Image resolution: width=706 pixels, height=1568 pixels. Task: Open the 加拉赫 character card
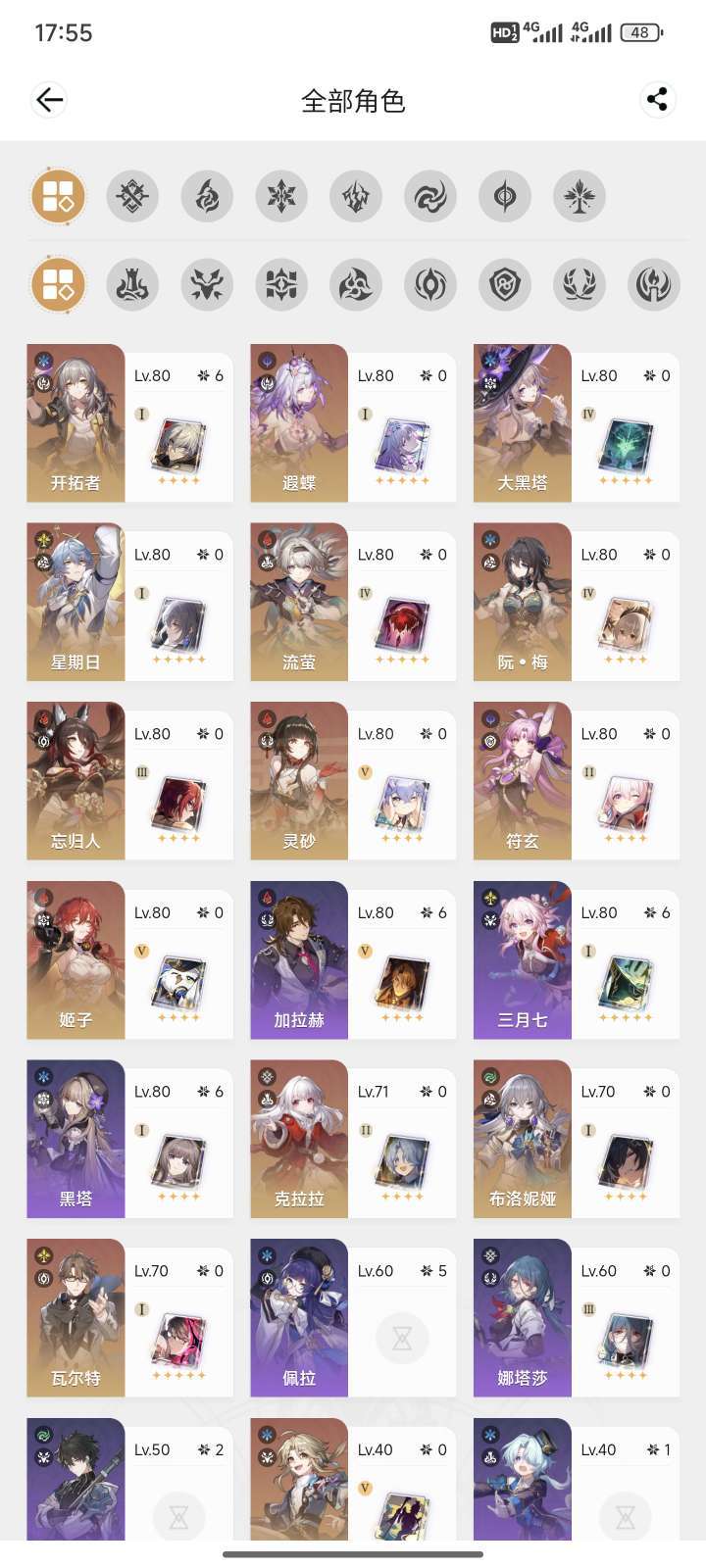point(353,959)
